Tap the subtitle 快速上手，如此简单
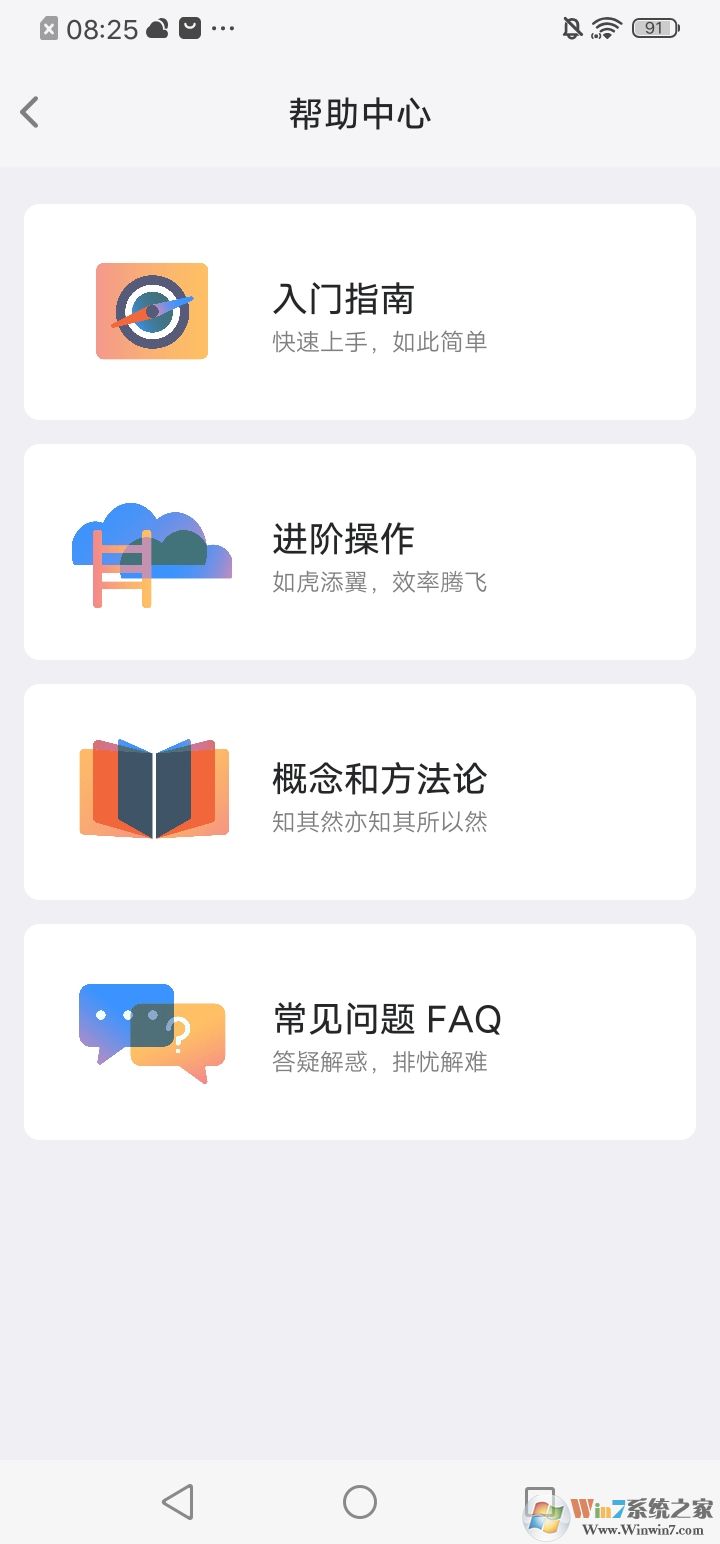Screen dimensions: 720x1544 (378, 341)
